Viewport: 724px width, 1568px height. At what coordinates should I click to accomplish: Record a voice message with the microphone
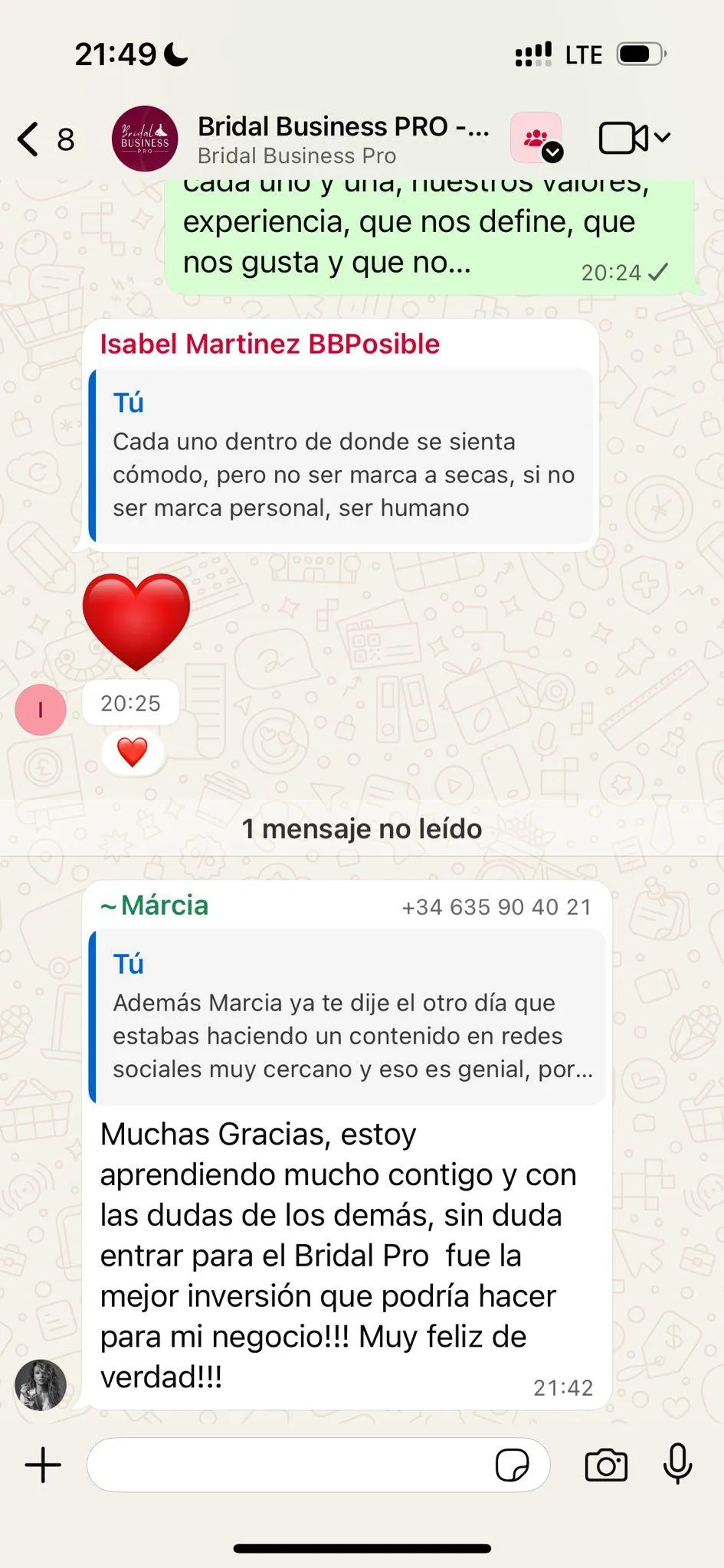tap(677, 1464)
